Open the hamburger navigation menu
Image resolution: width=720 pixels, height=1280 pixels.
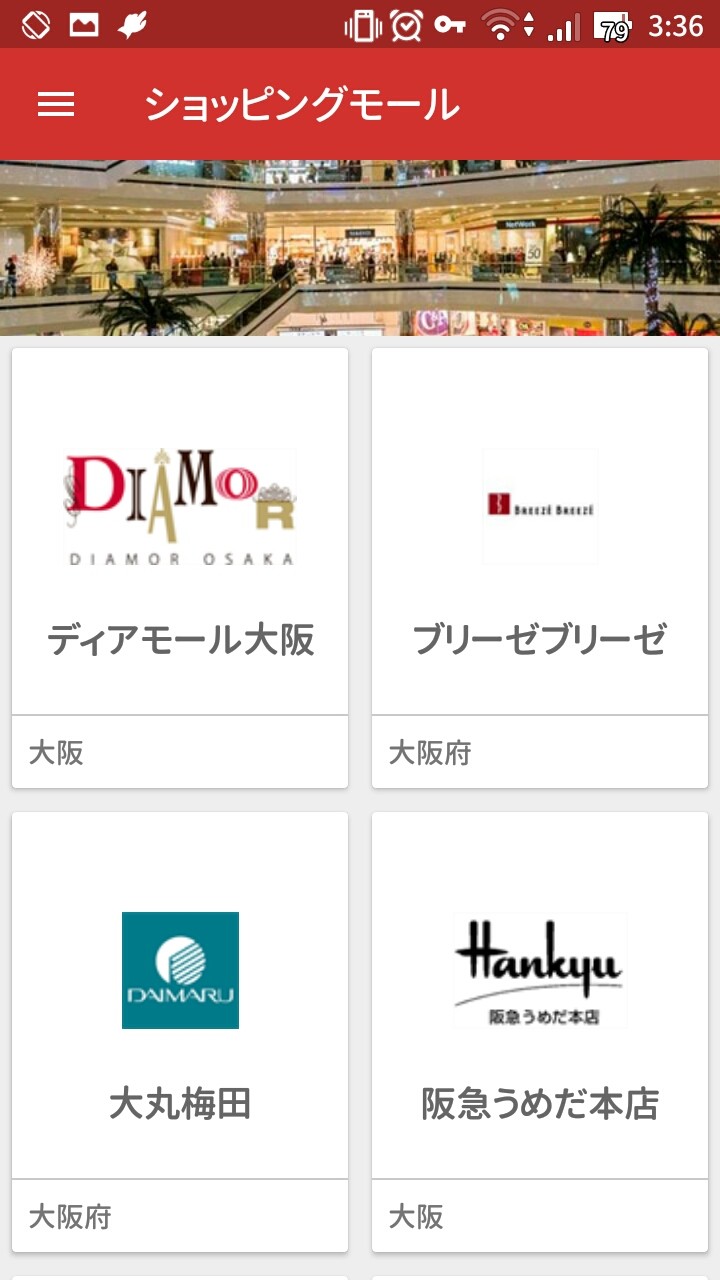(56, 104)
